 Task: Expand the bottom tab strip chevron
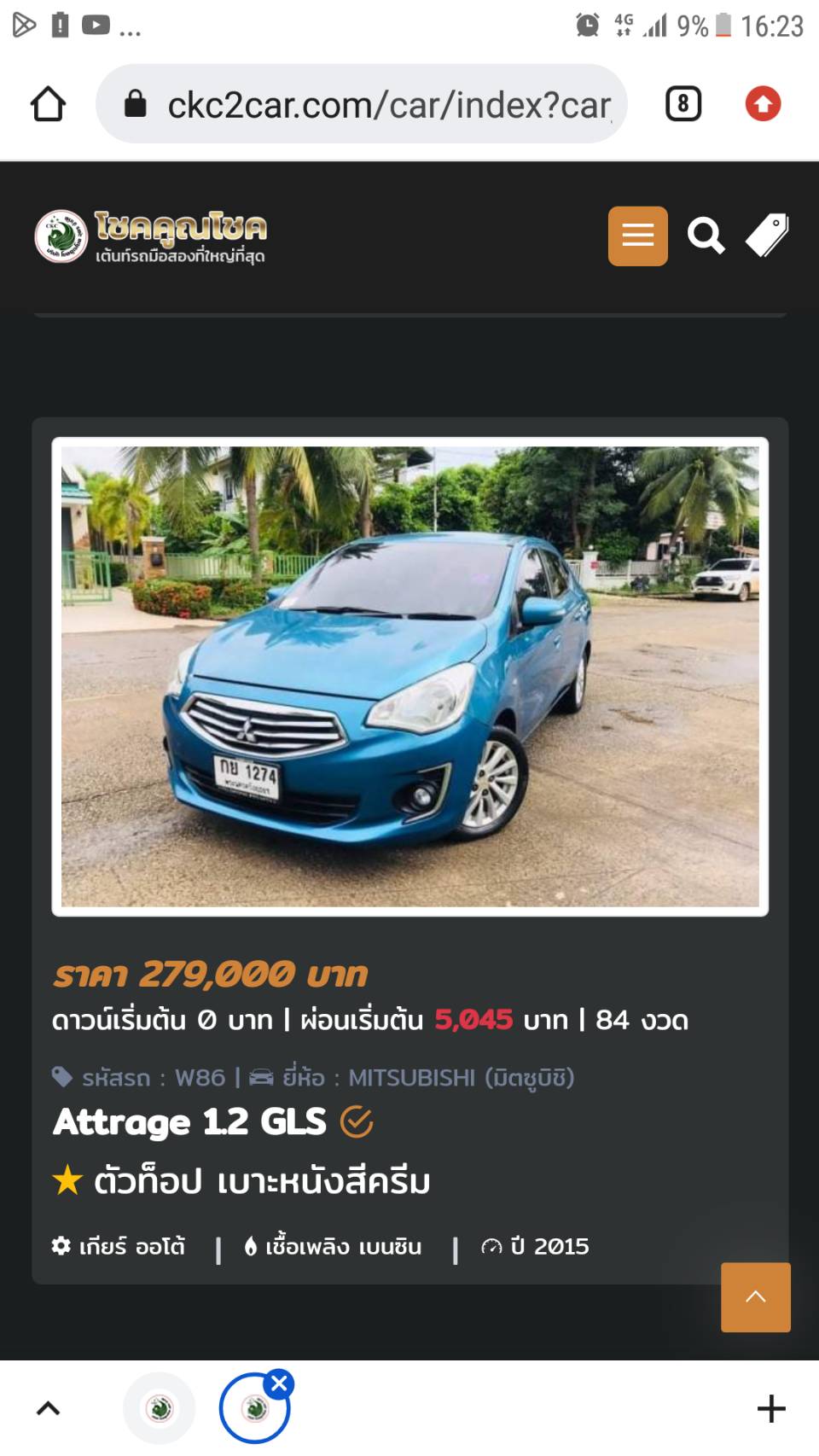click(x=48, y=1408)
